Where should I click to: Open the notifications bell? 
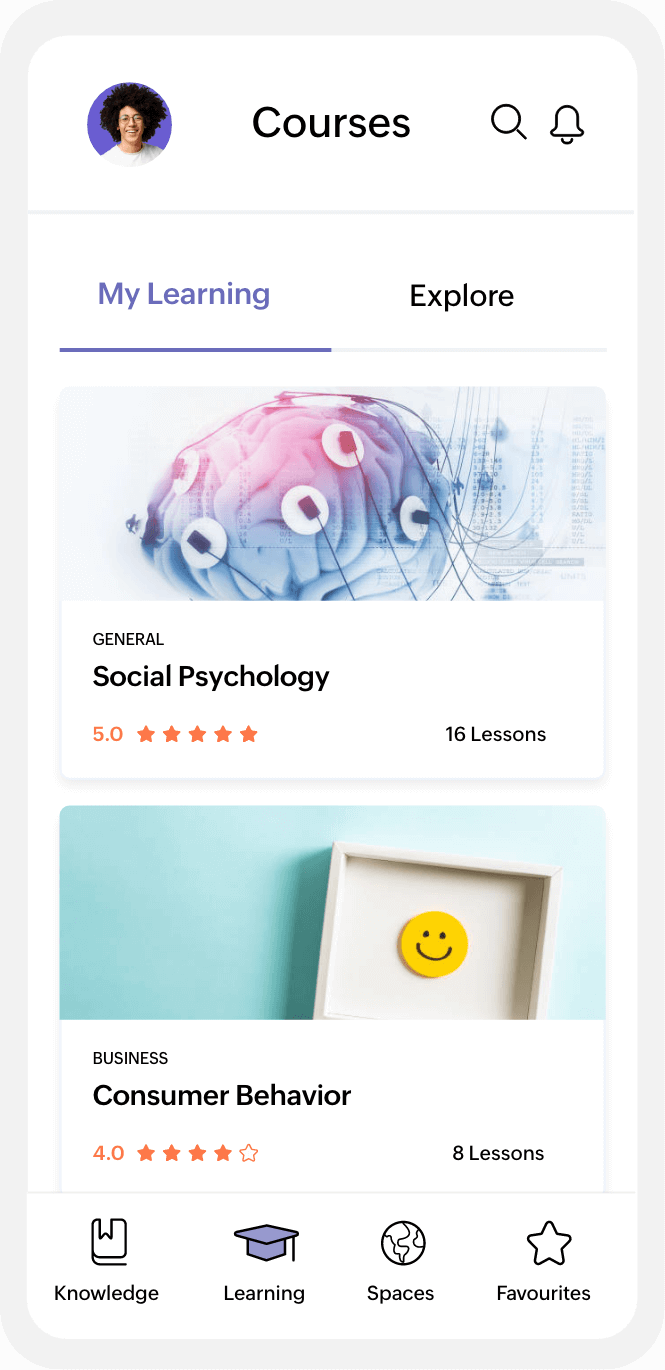pyautogui.click(x=567, y=124)
